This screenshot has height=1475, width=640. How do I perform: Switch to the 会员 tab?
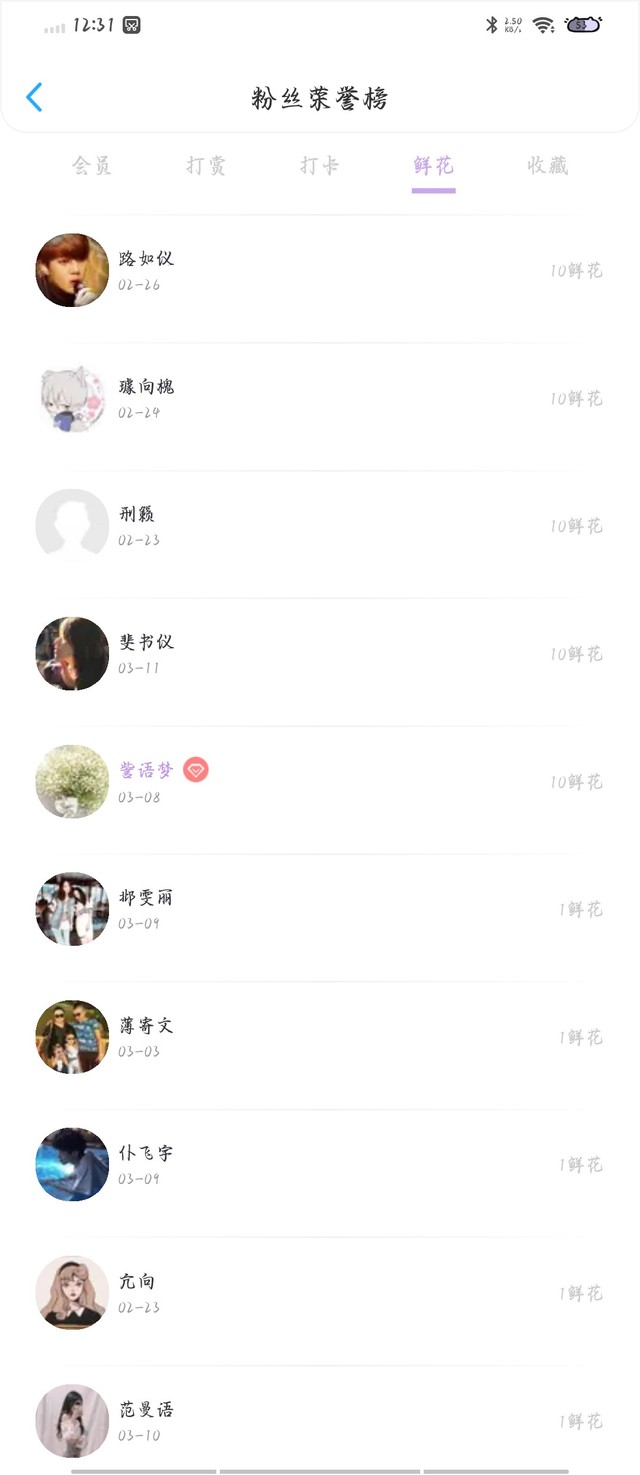coord(92,166)
